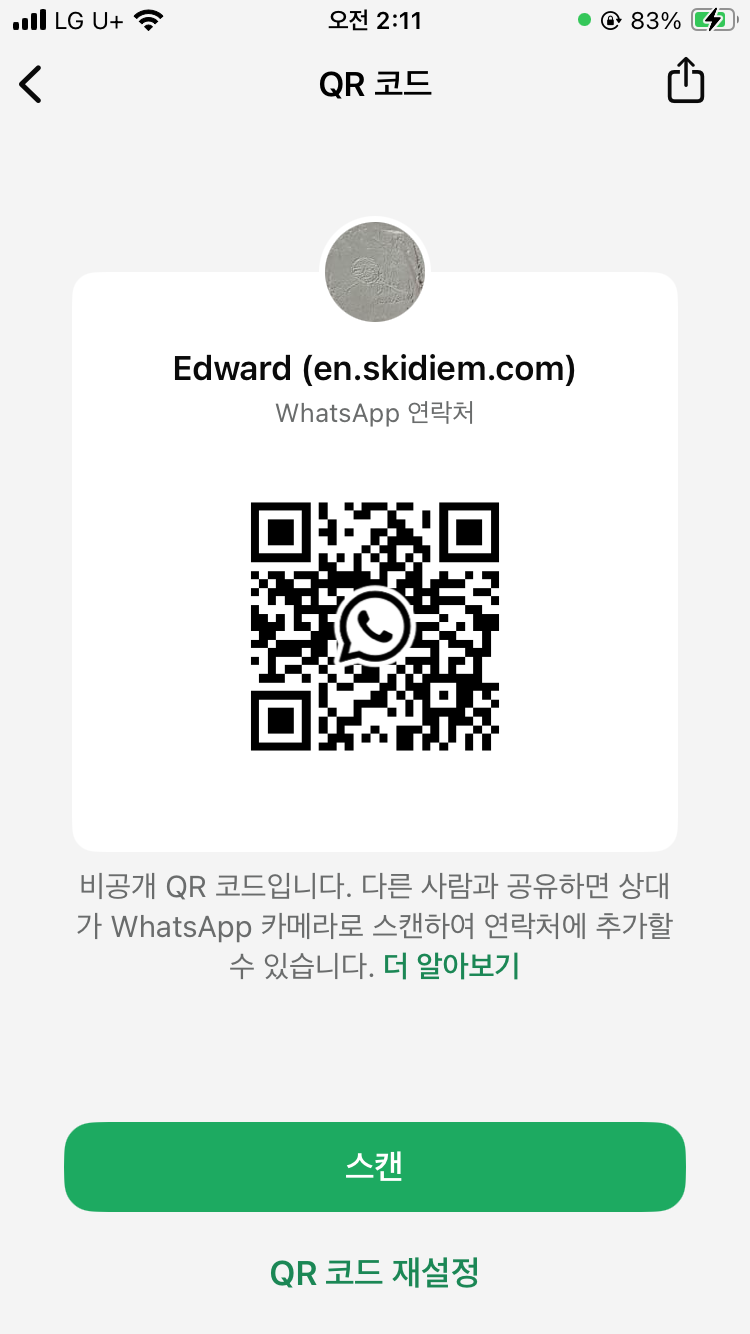This screenshot has width=750, height=1334.
Task: Tap the QR 코드 title in the header
Action: point(374,84)
